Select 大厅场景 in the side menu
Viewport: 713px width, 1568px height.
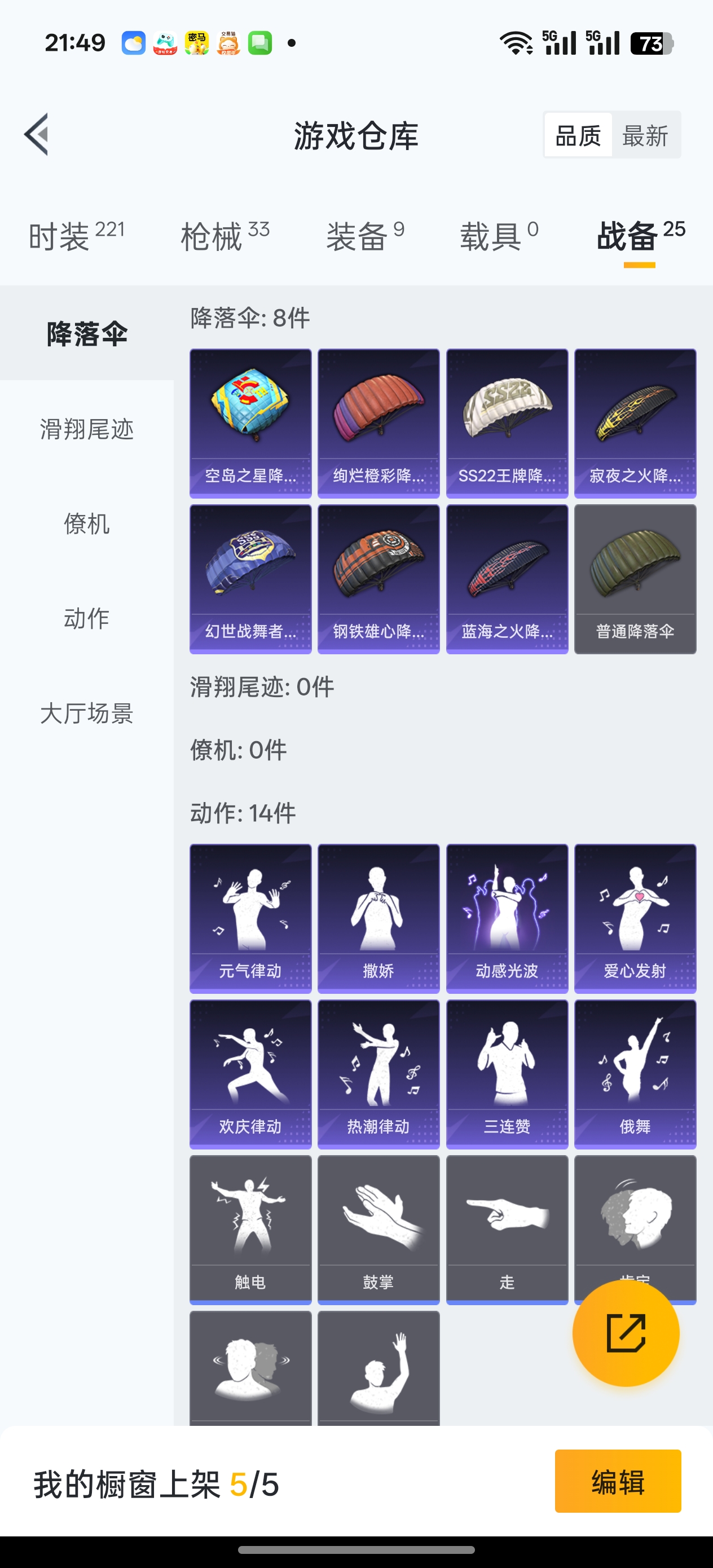click(86, 713)
